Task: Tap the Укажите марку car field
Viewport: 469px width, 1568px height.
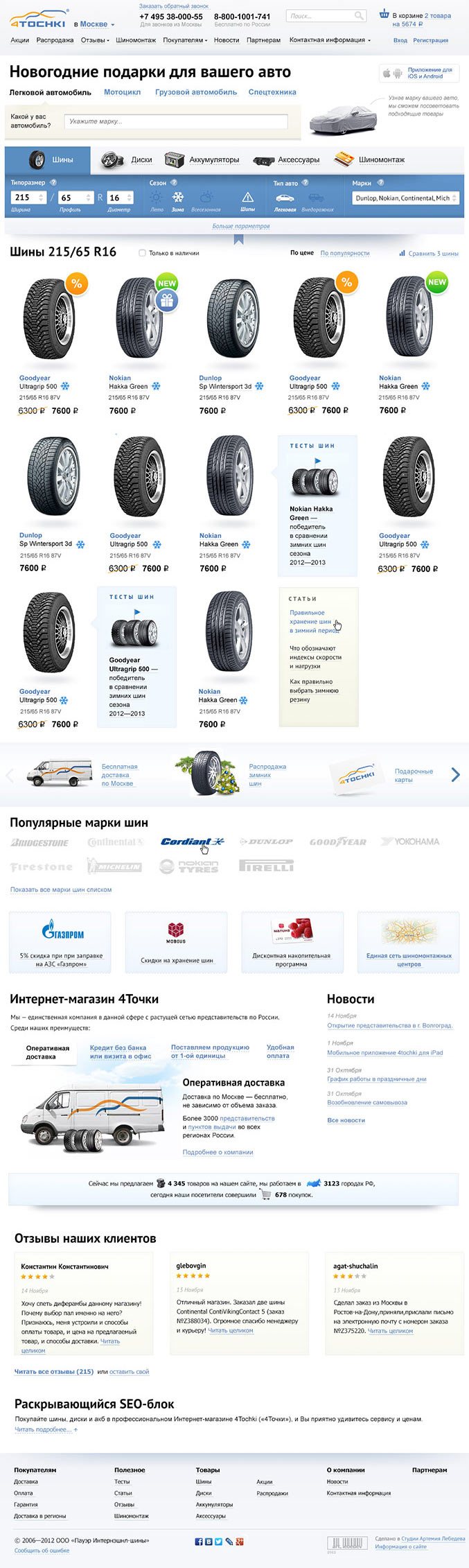Action: click(176, 121)
